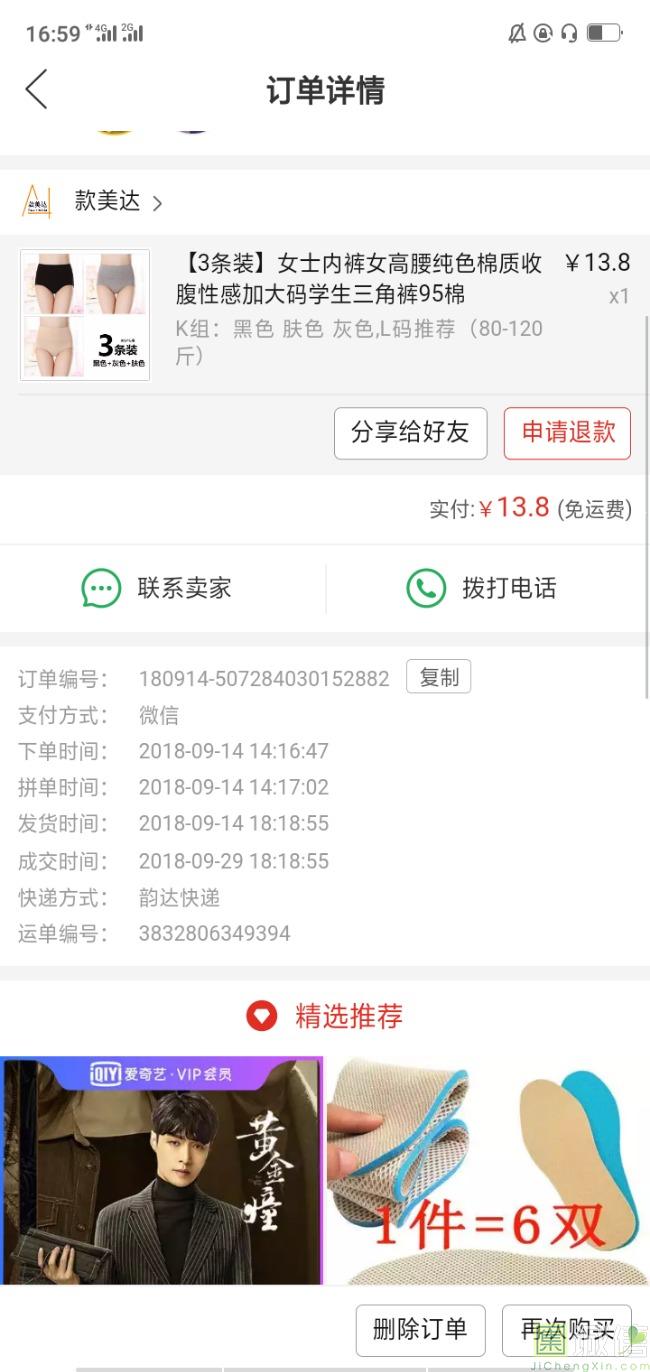
Task: Contact the seller via 联系卖家
Action: pyautogui.click(x=157, y=588)
